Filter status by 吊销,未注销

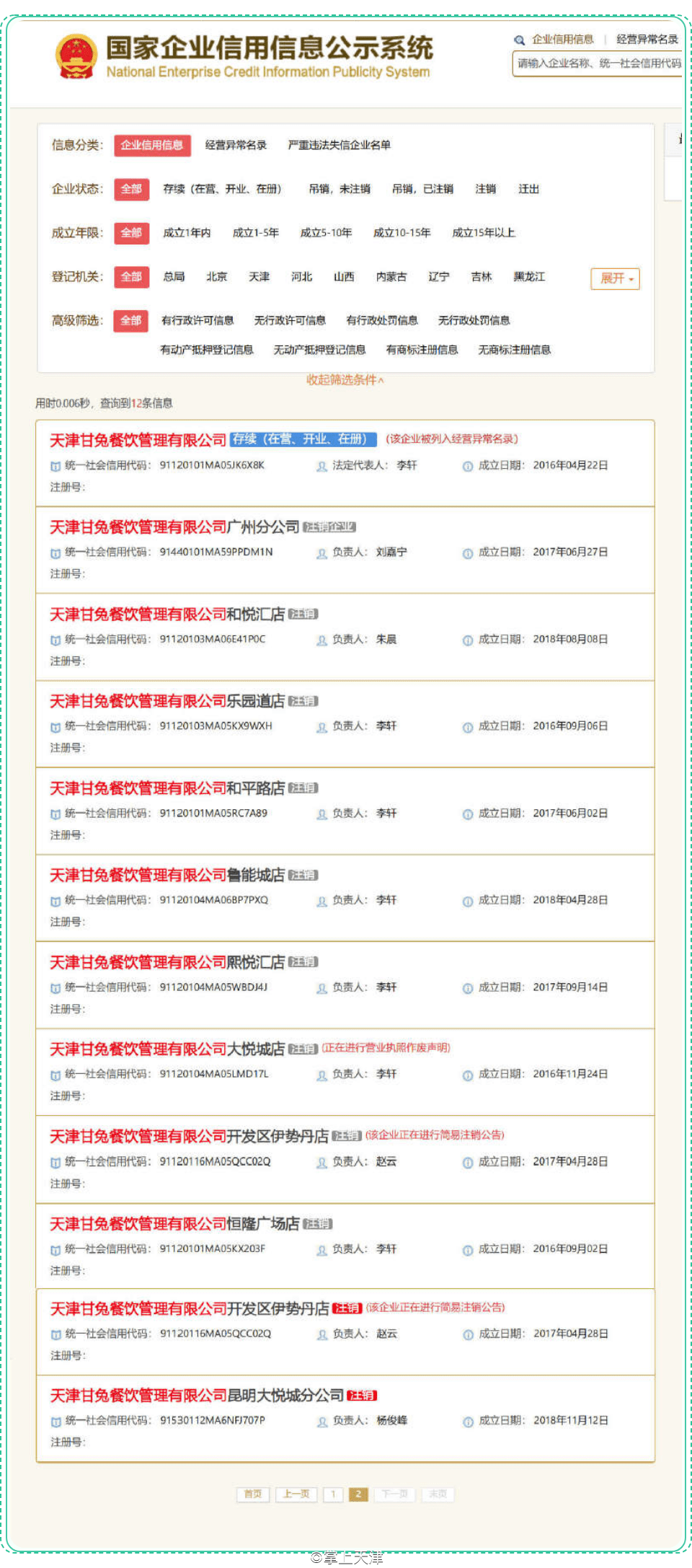[x=340, y=189]
